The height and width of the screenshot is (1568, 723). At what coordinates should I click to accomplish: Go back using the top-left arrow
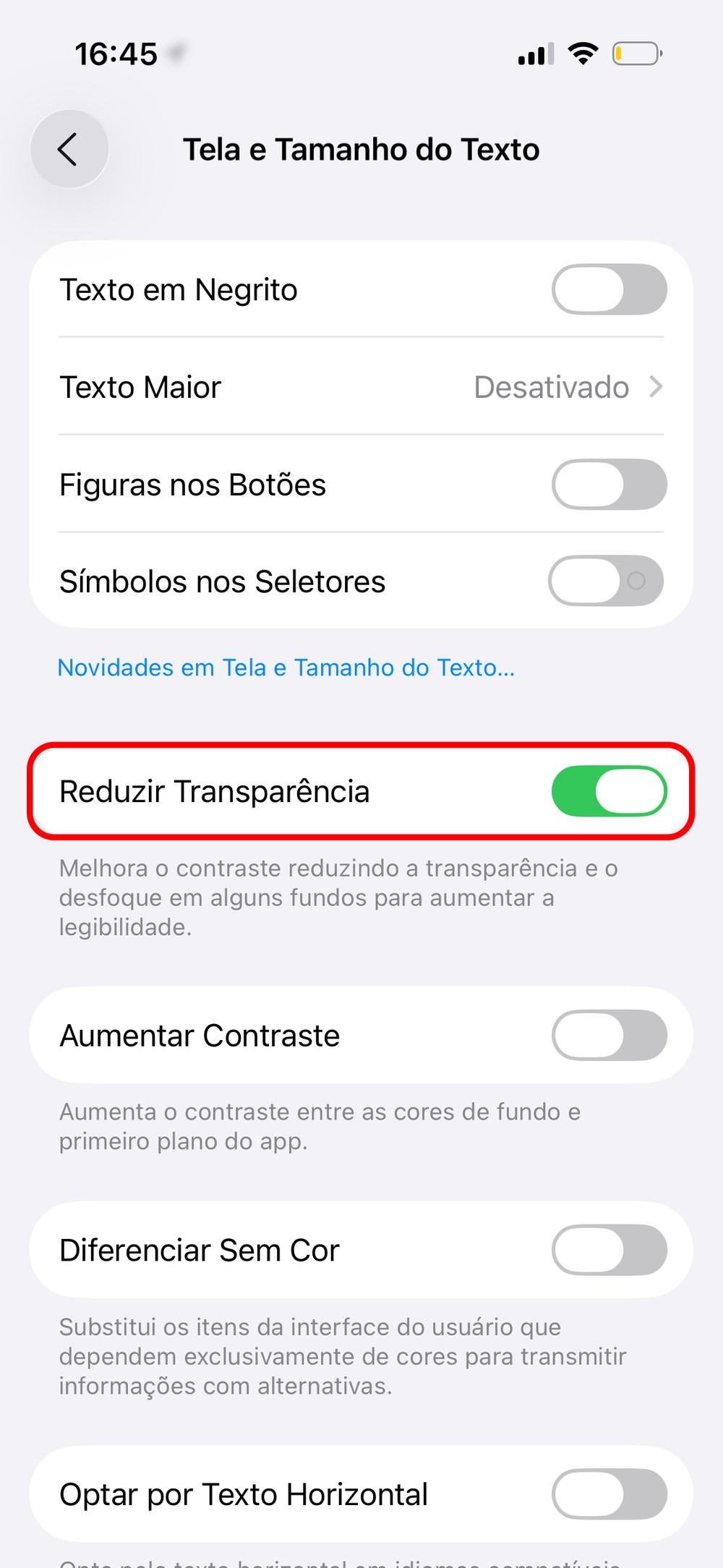click(69, 150)
